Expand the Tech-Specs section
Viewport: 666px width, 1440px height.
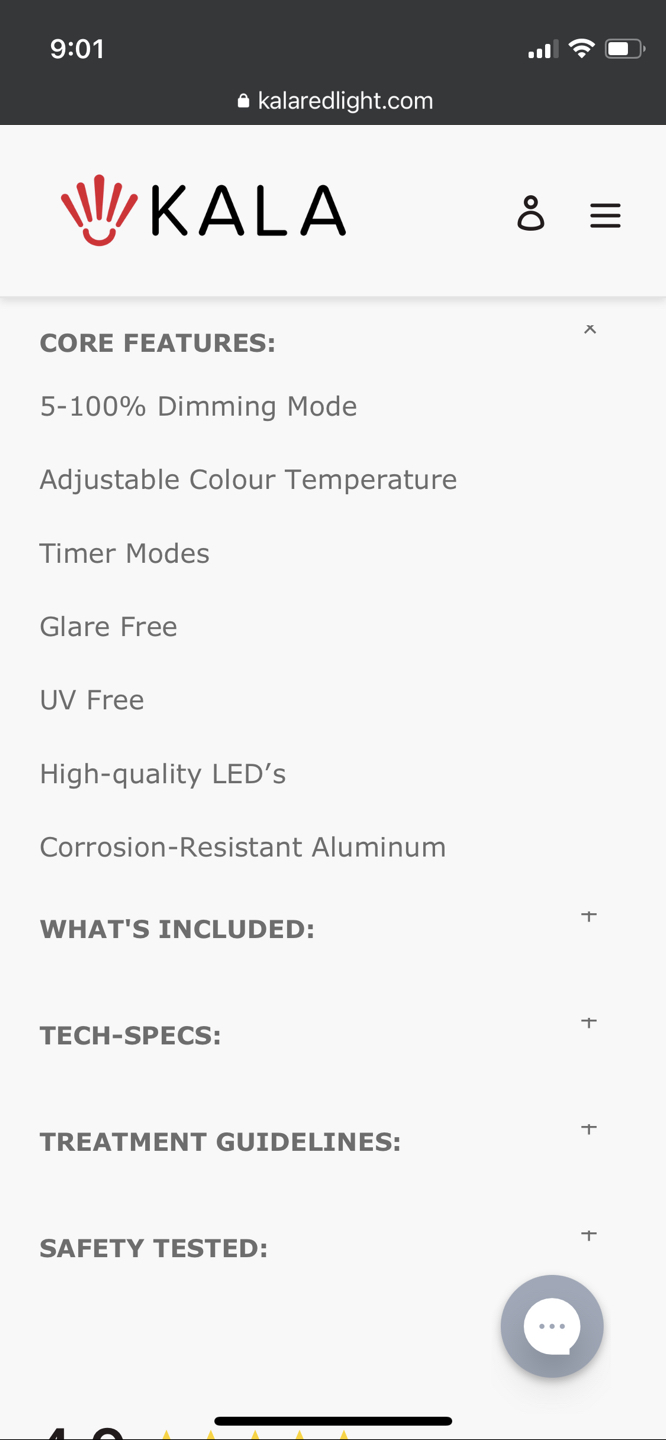tap(589, 1022)
